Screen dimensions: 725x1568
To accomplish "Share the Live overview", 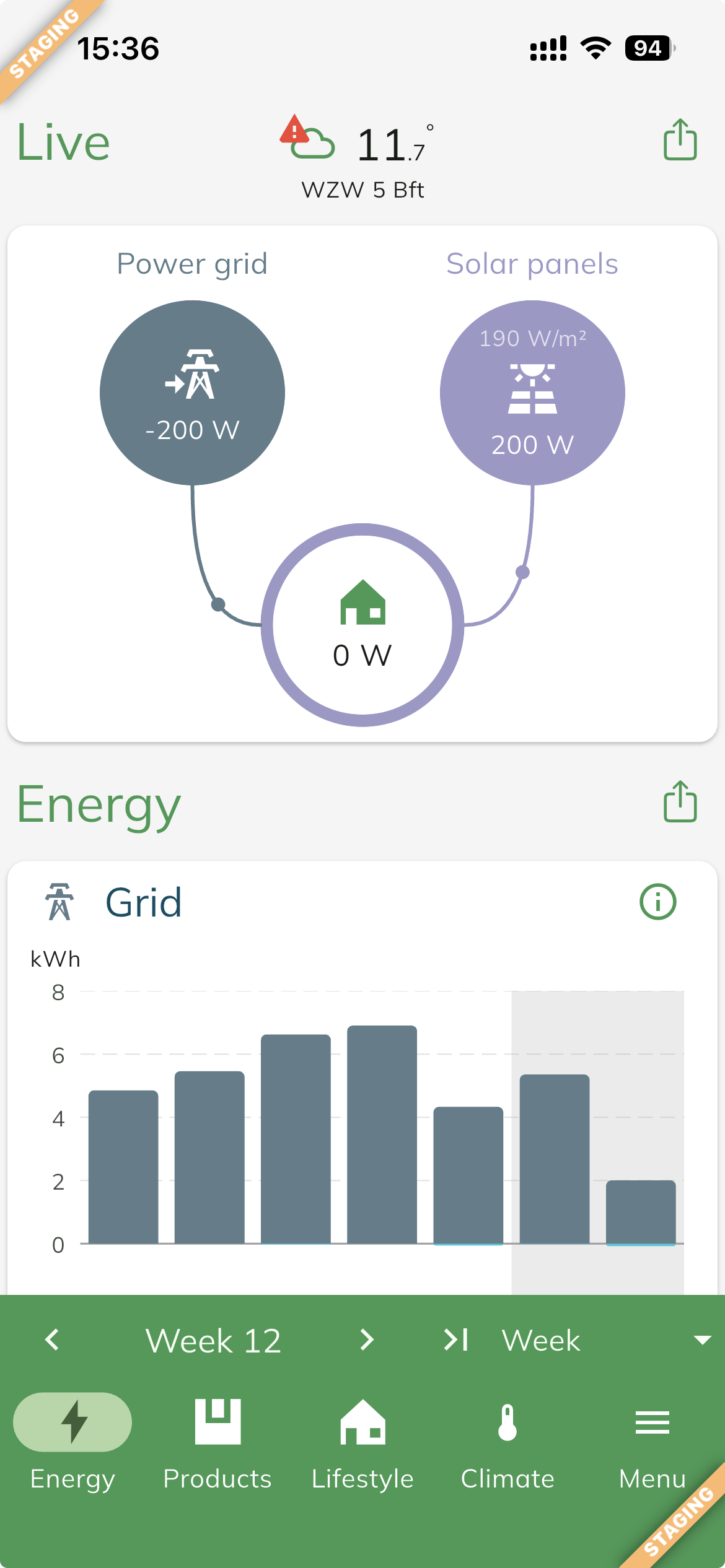I will click(680, 140).
